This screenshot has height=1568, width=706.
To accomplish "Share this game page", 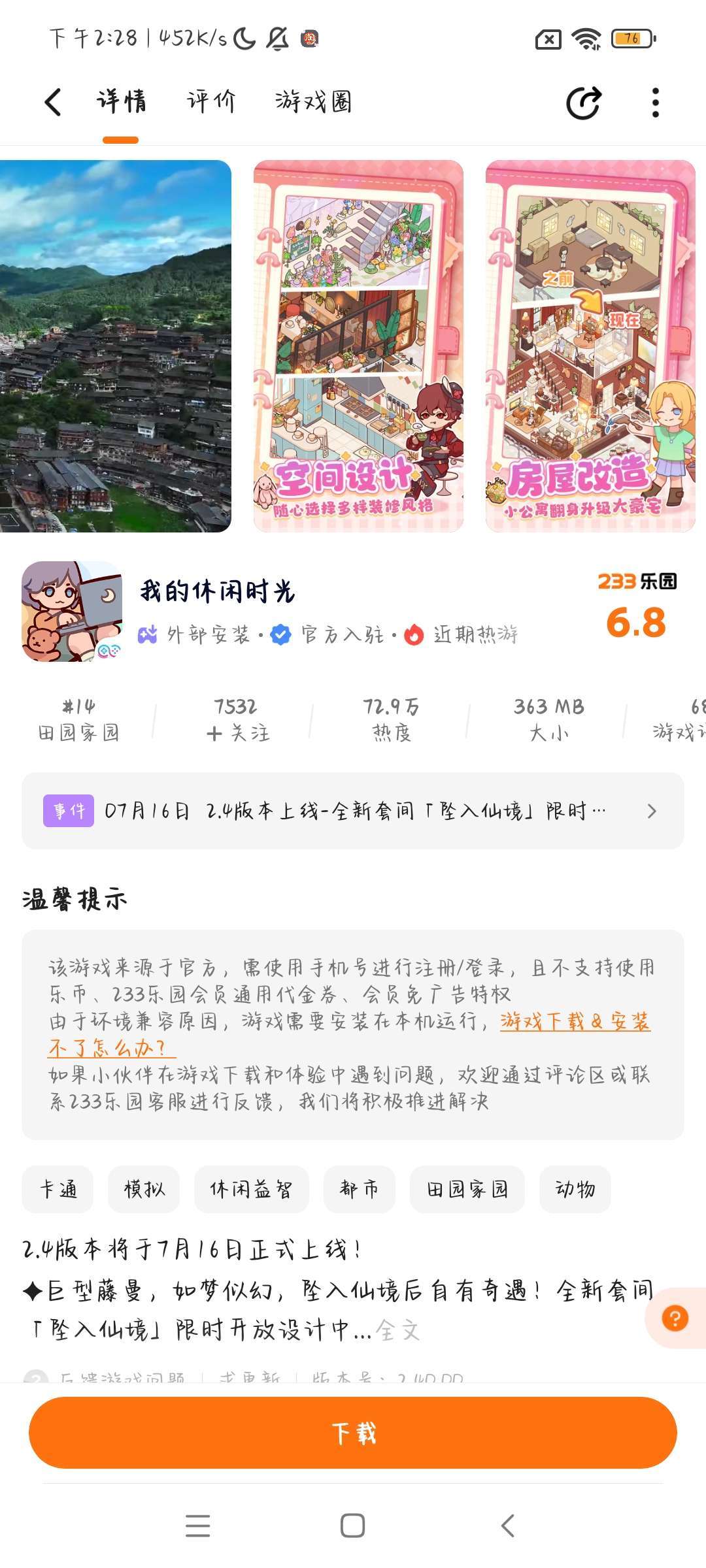I will point(583,103).
